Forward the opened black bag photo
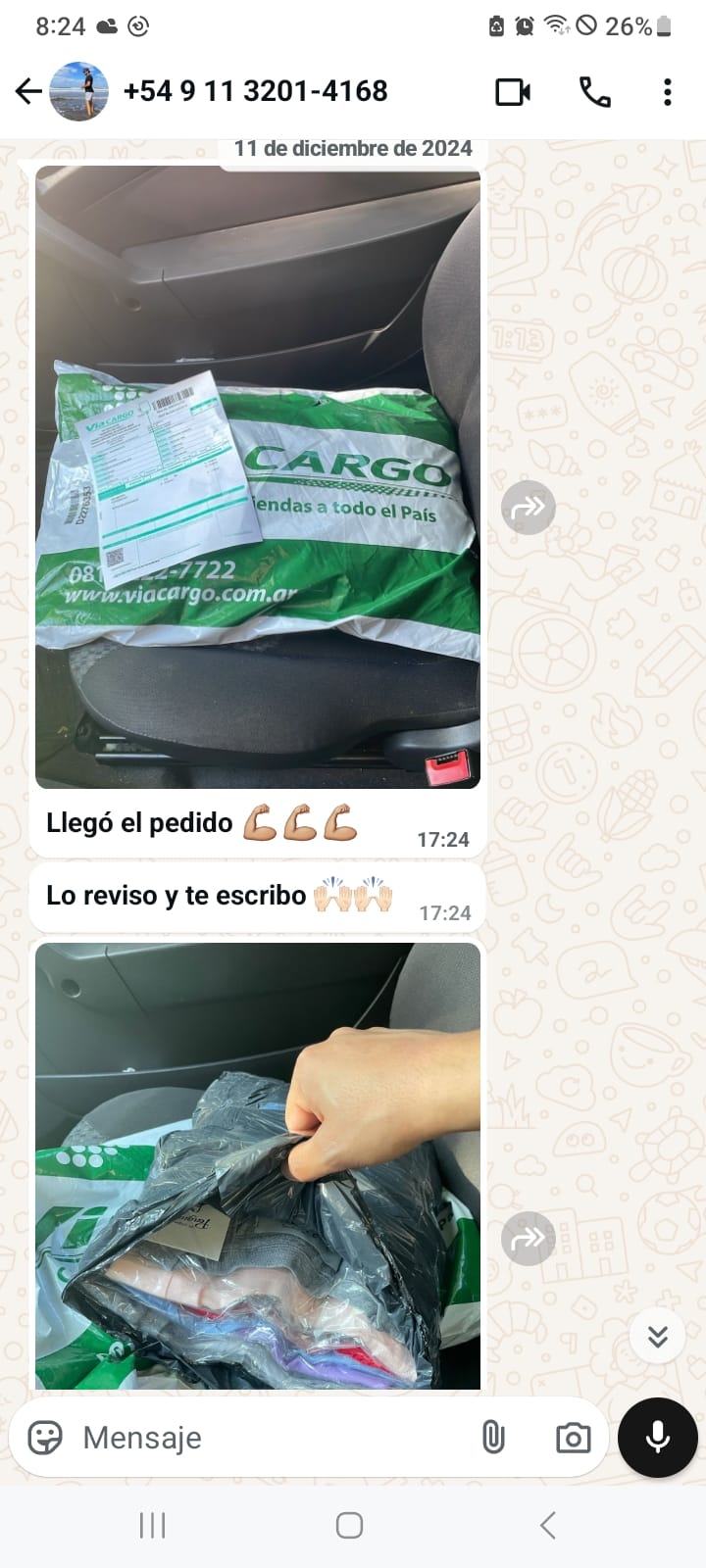706x1568 pixels. click(528, 1239)
